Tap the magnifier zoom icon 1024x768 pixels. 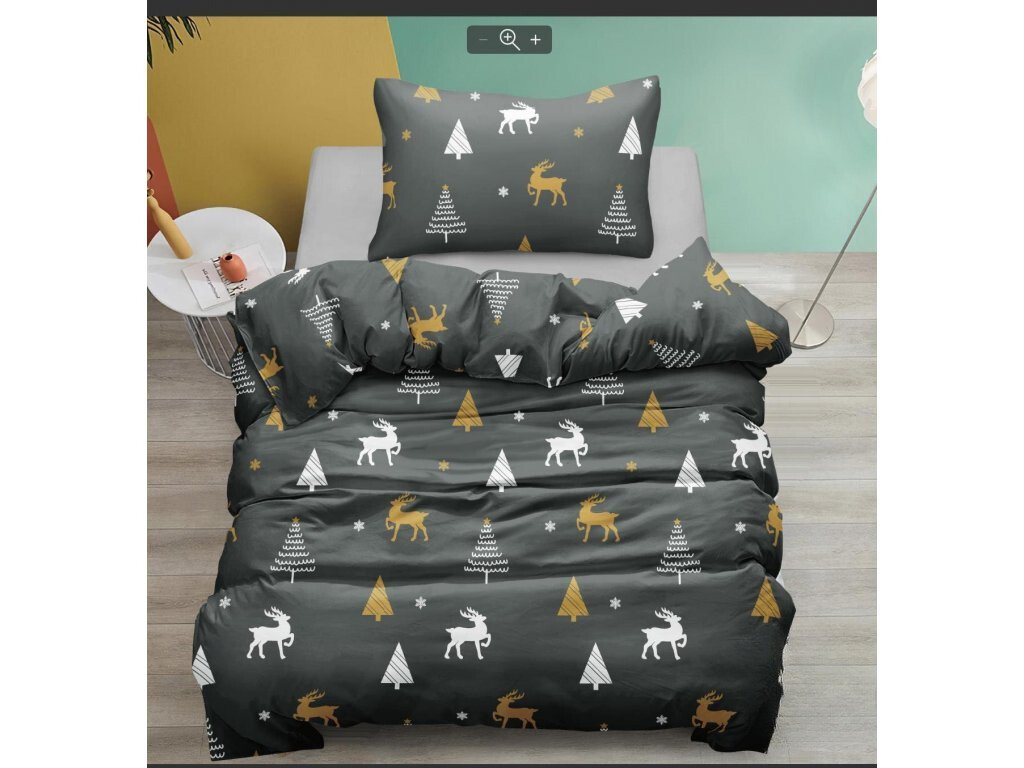(510, 40)
